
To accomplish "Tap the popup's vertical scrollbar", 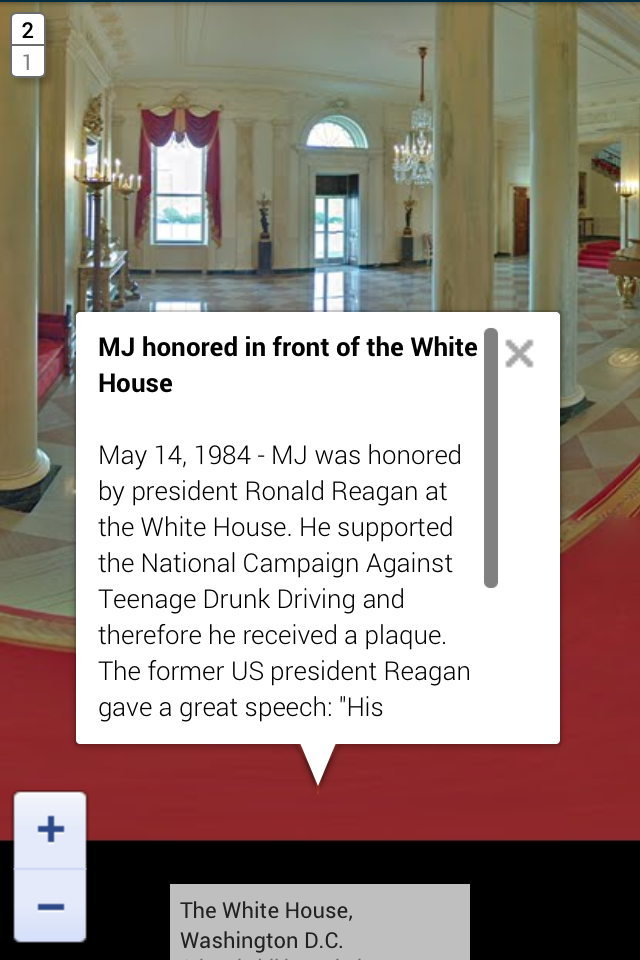I will (491, 458).
